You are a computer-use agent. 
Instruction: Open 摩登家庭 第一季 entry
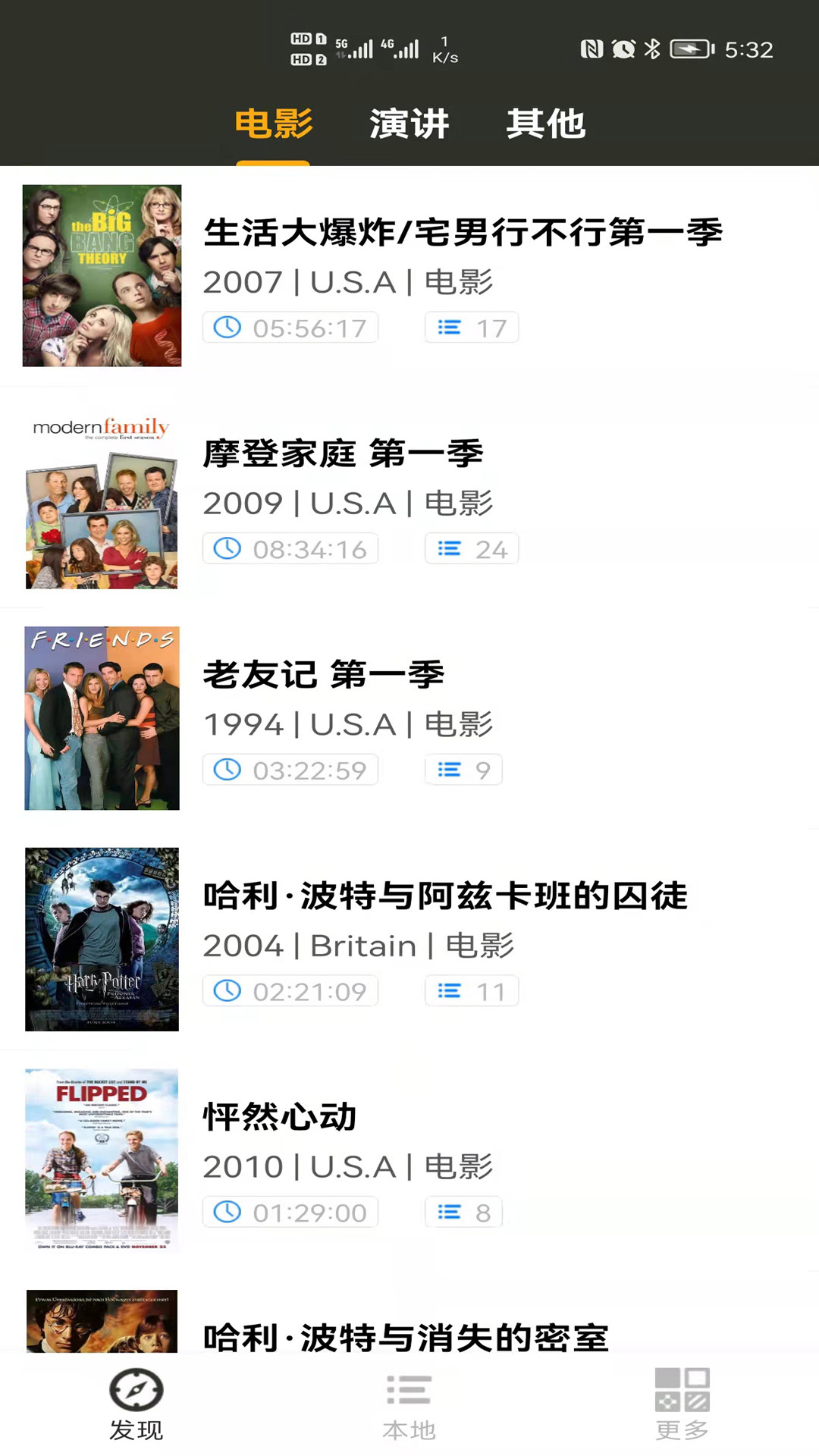343,454
